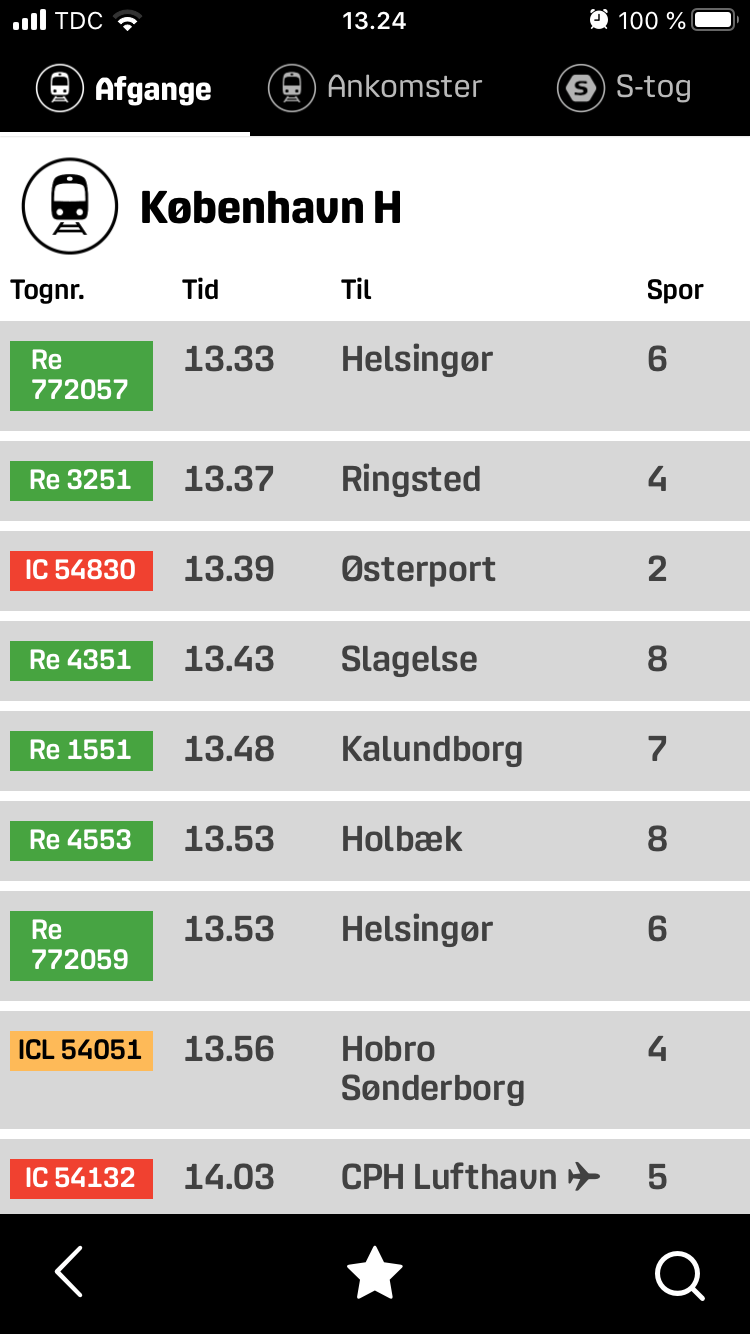Show details for Kalundborg train Re 1551
The height and width of the screenshot is (1334, 750).
tap(375, 750)
